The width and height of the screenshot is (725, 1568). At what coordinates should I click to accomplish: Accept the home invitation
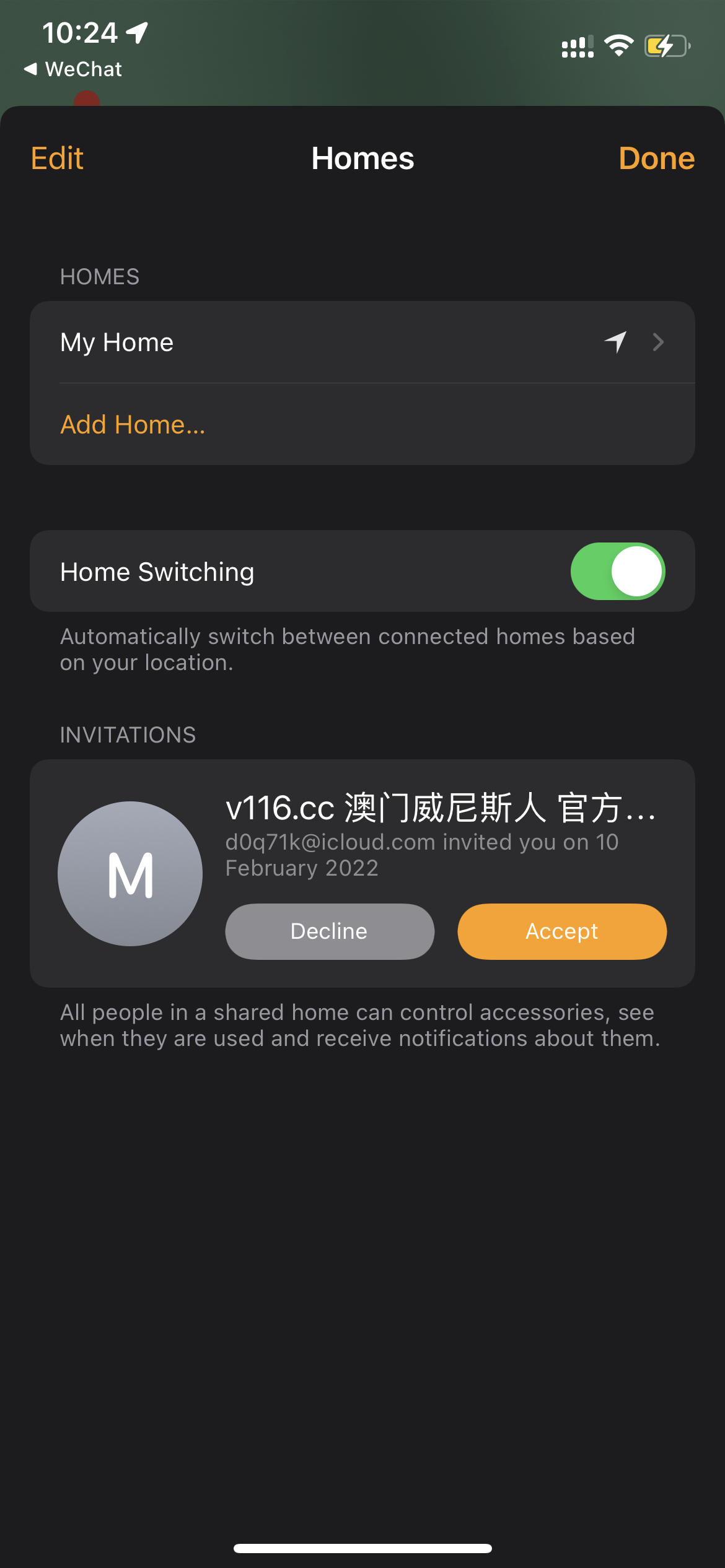coord(561,931)
